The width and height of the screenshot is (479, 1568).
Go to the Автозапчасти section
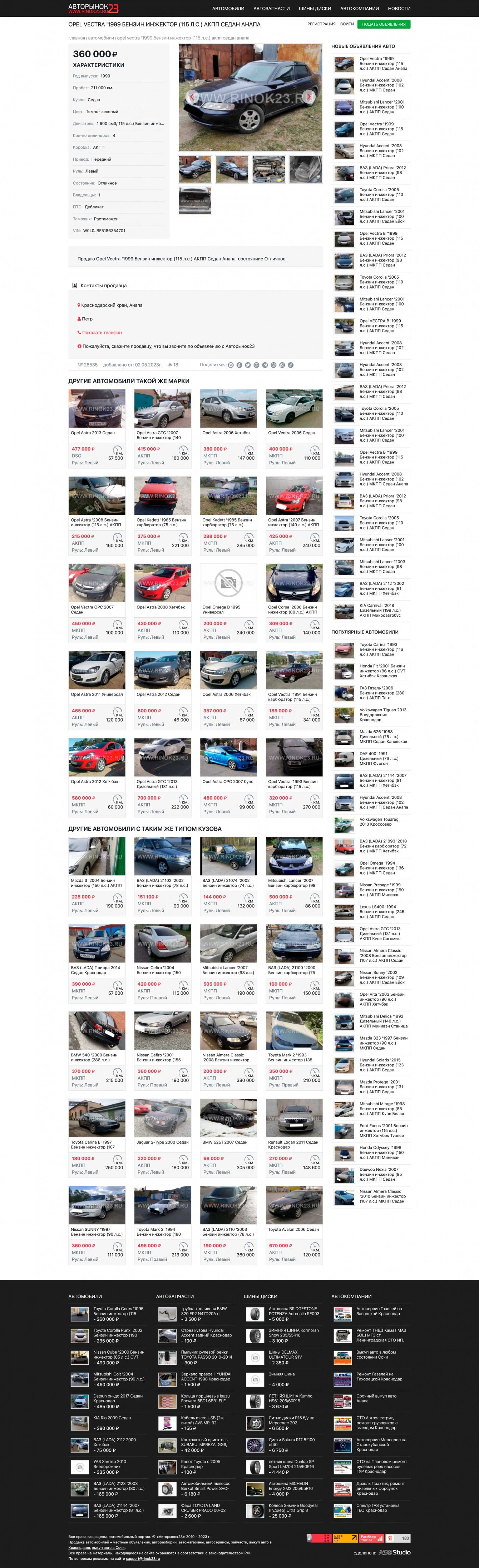coord(271,9)
